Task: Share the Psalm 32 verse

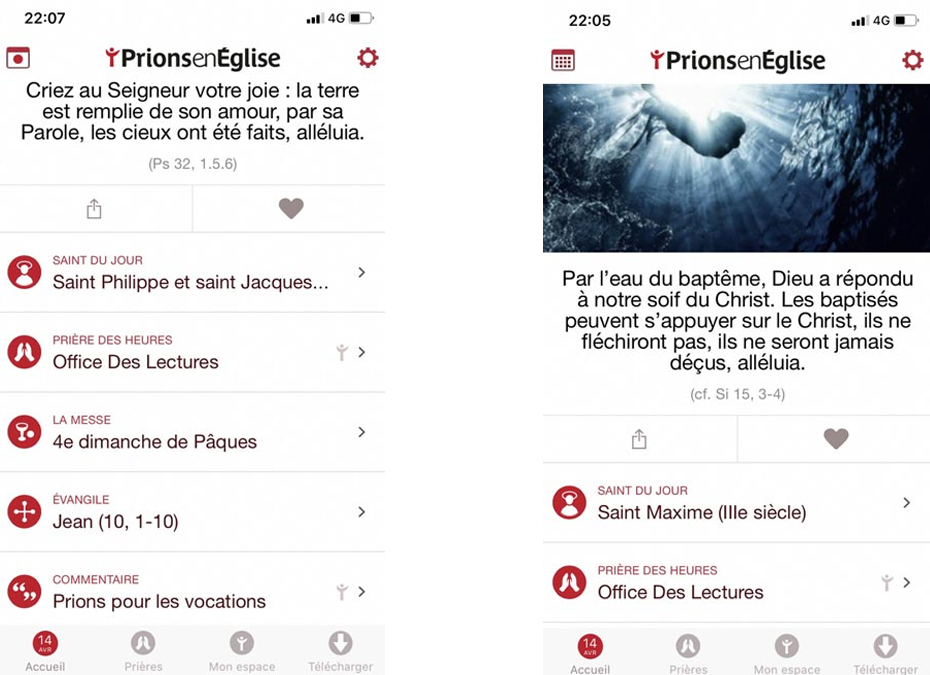Action: (x=94, y=209)
